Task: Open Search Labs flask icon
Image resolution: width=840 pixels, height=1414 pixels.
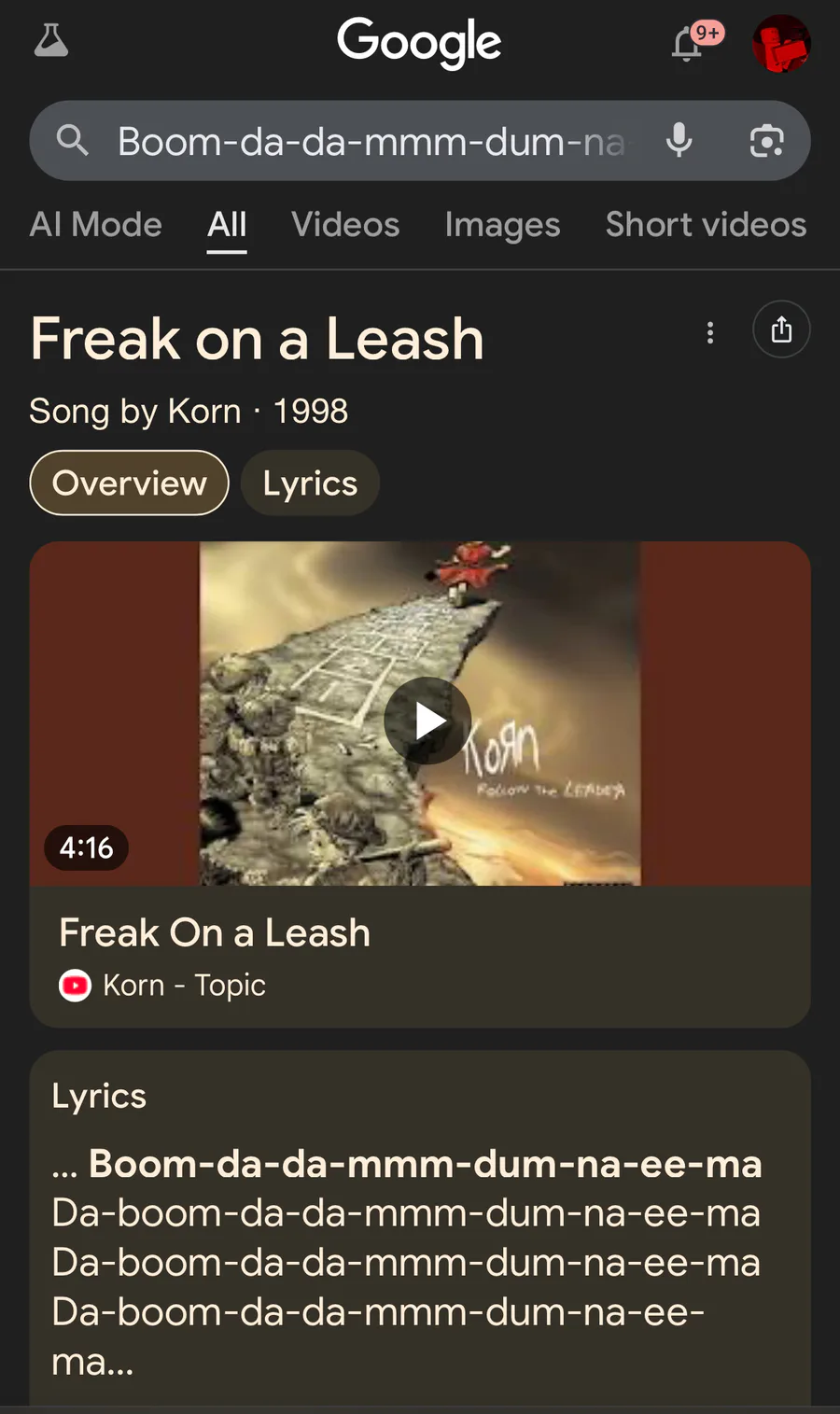Action: point(51,41)
